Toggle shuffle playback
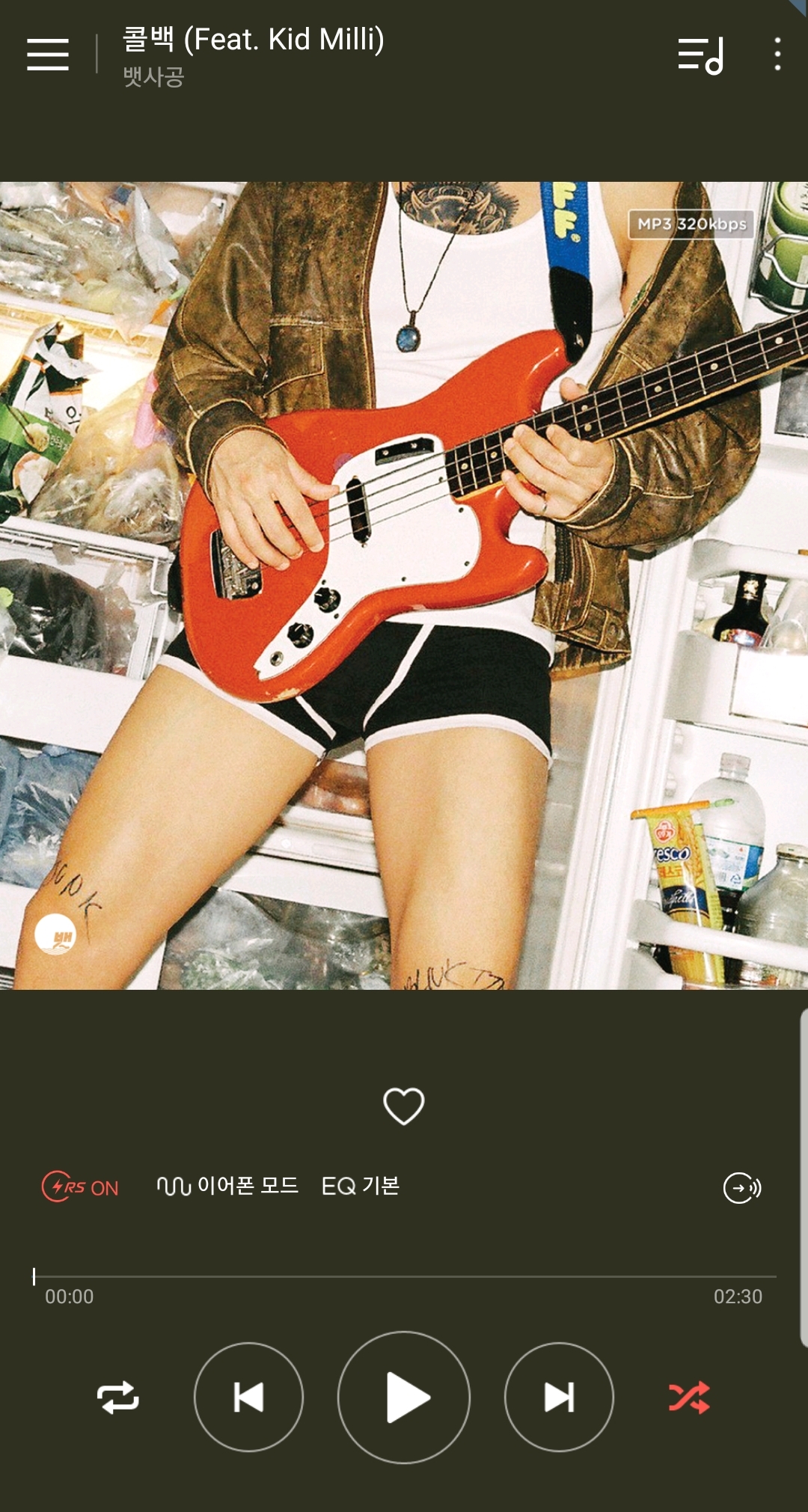 689,1397
